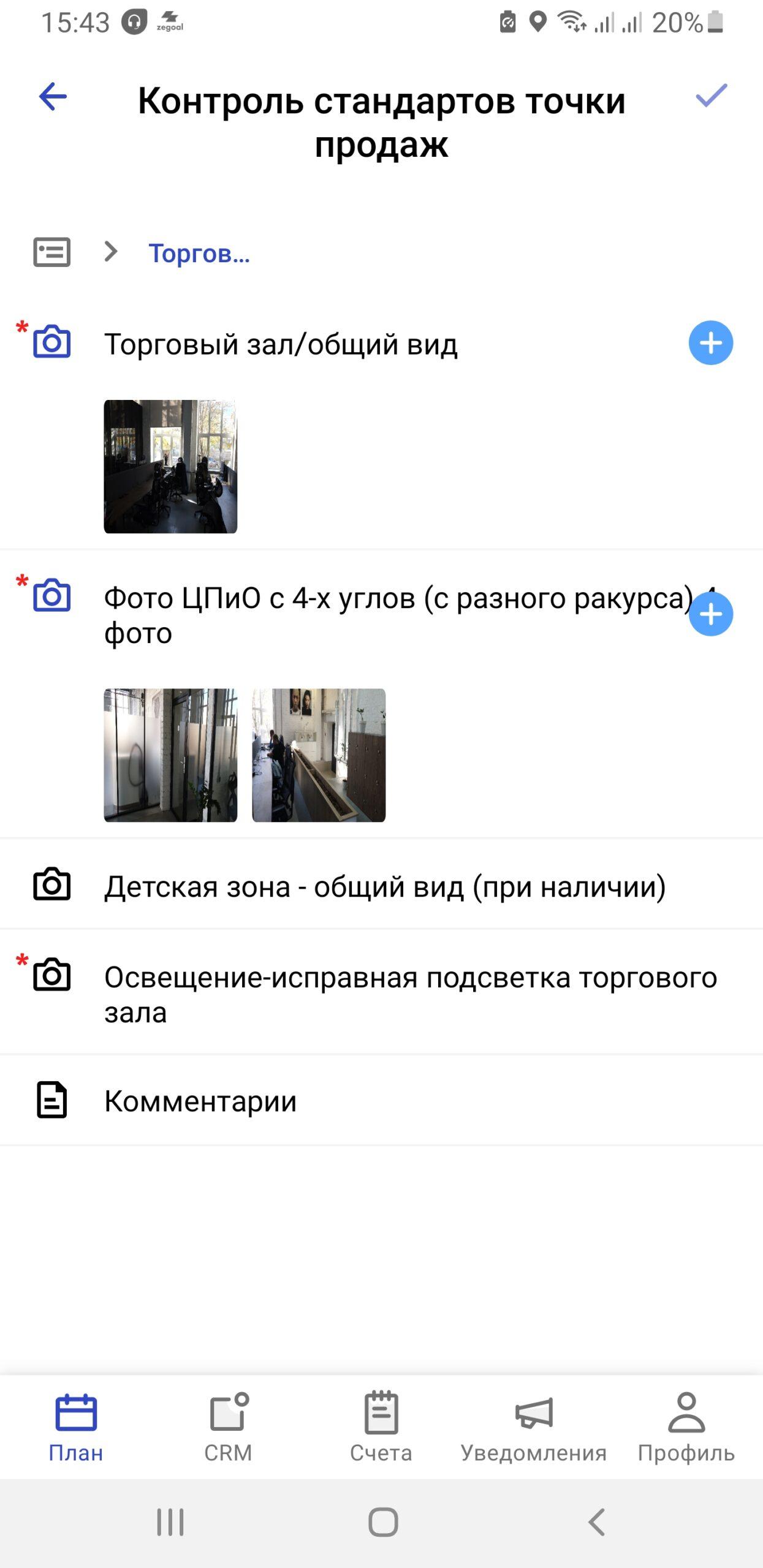Add photo to Торговый зал/общий вид
Viewport: 763px width, 1568px height.
click(x=710, y=343)
